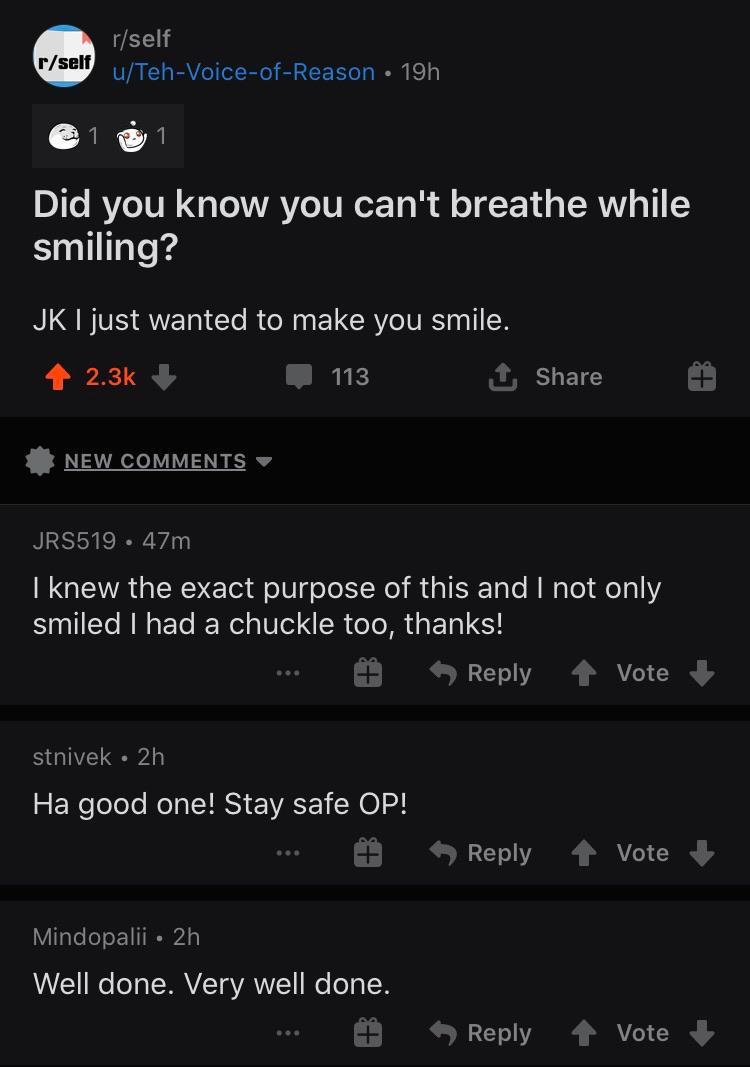This screenshot has height=1067, width=750.
Task: Open JRS519's user profile
Action: click(x=74, y=541)
